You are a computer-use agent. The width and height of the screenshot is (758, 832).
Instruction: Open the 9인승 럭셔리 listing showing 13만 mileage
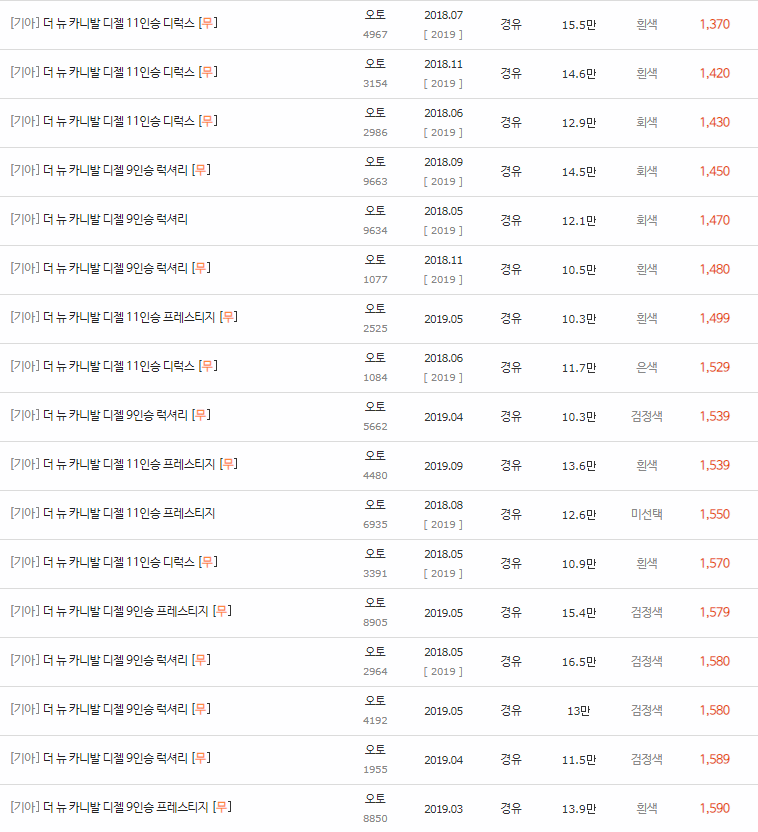[x=104, y=710]
